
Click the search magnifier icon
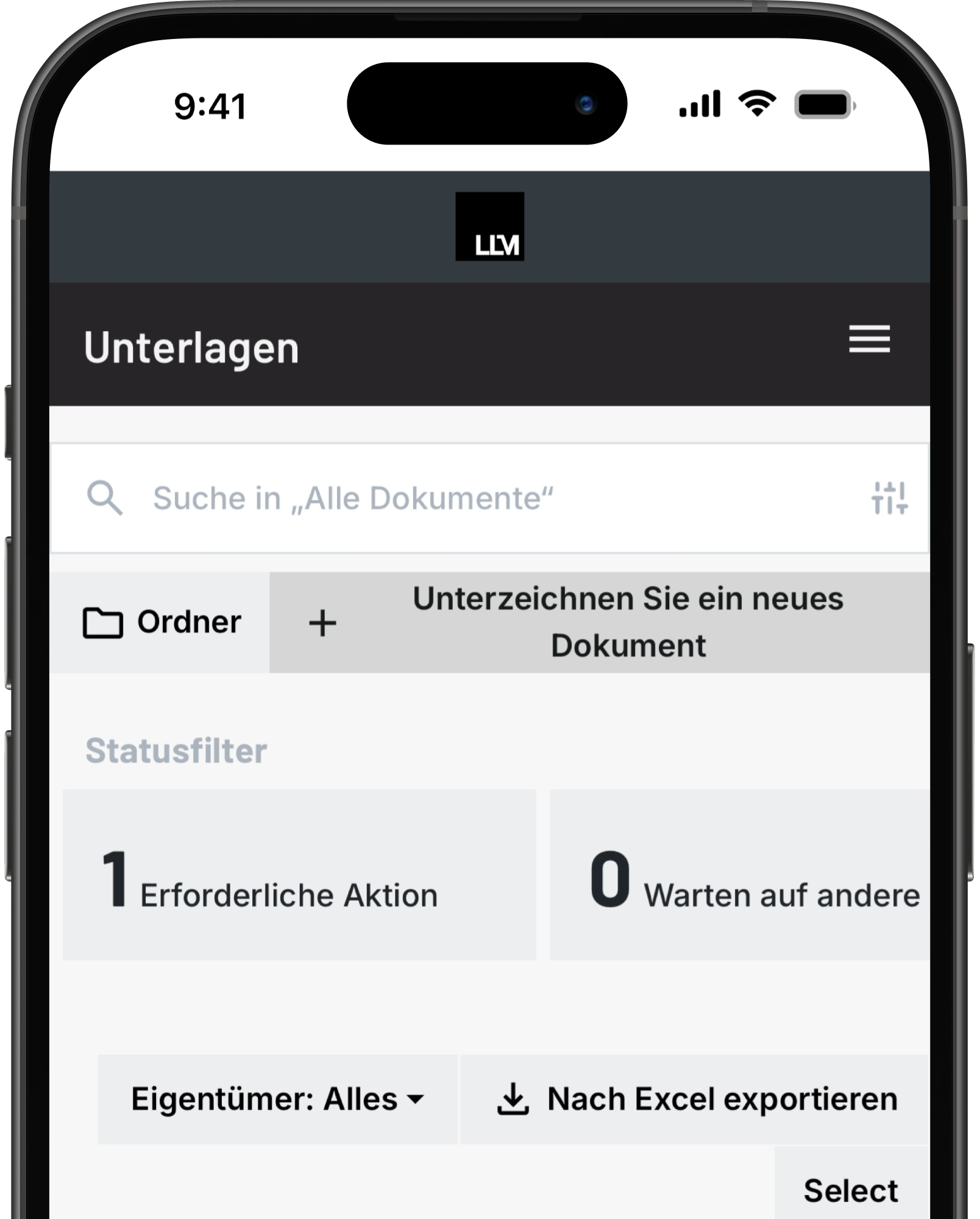[x=107, y=497]
